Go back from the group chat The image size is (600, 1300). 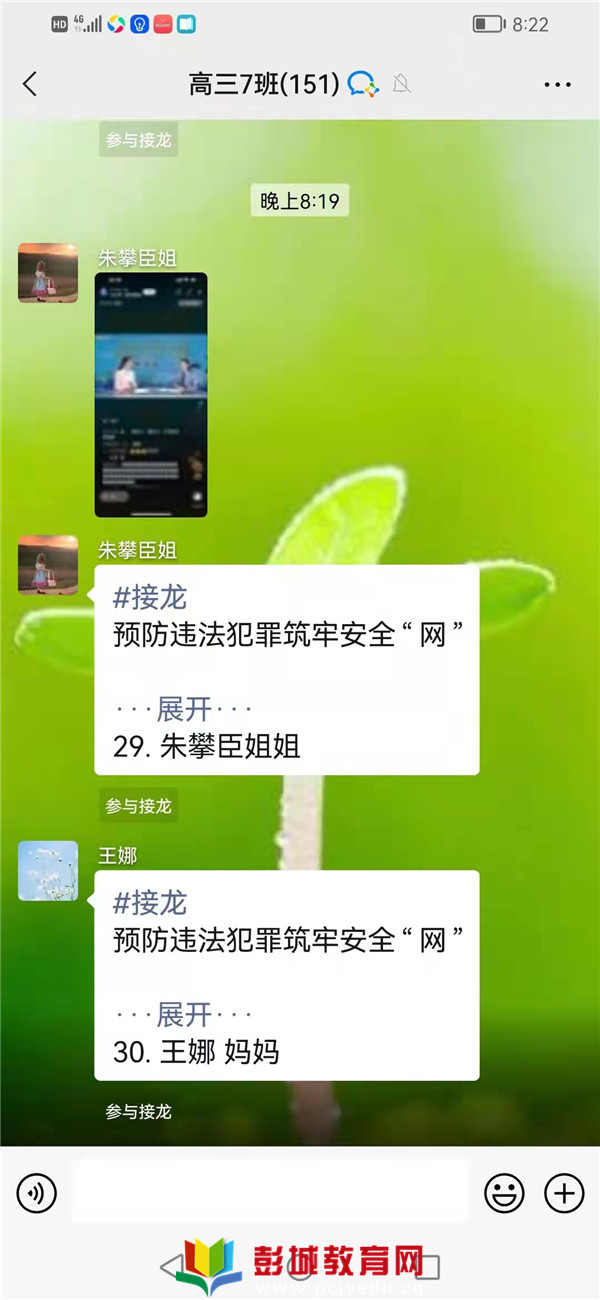pyautogui.click(x=30, y=84)
